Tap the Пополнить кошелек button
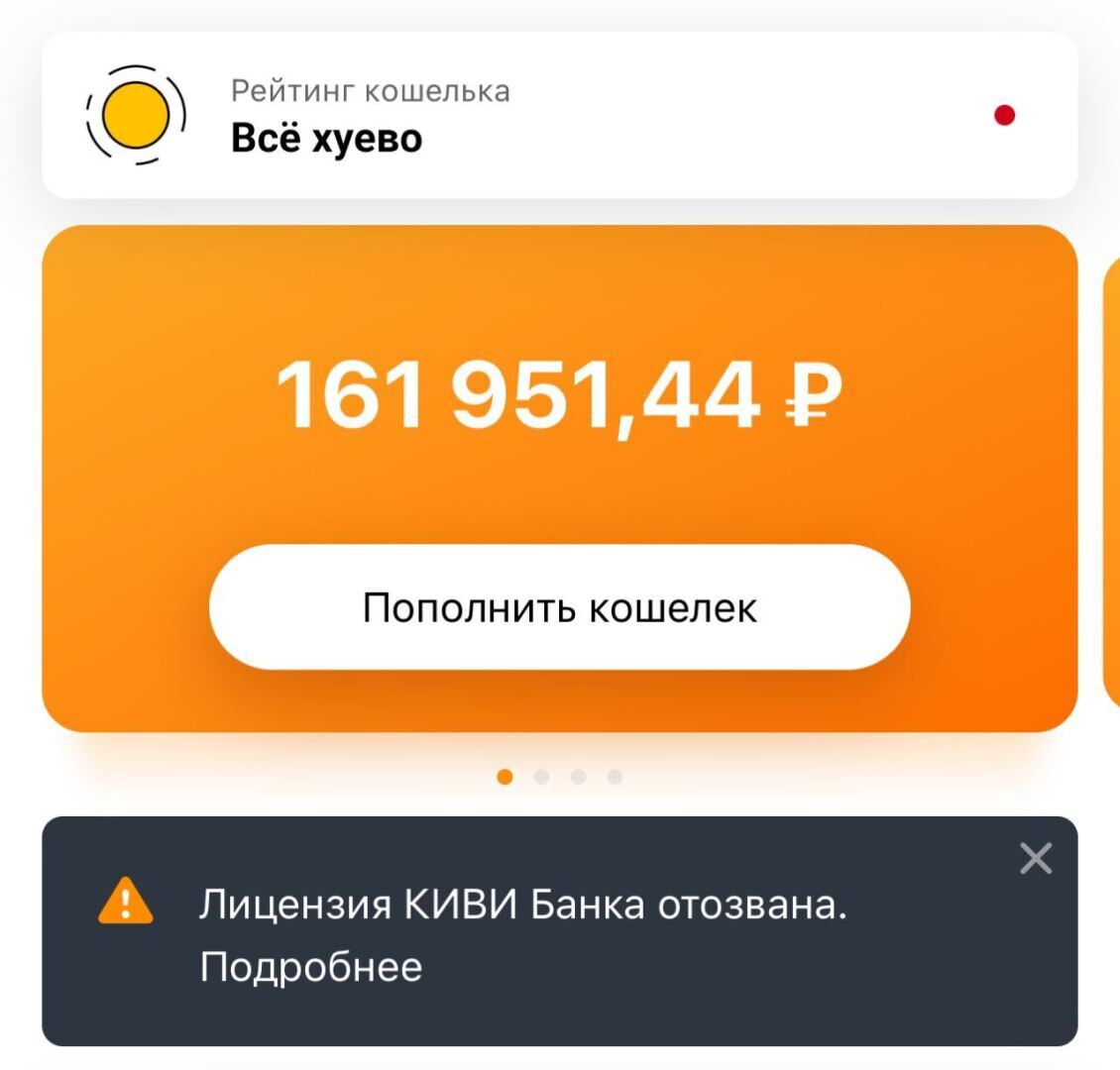The width and height of the screenshot is (1120, 1070). [x=559, y=607]
